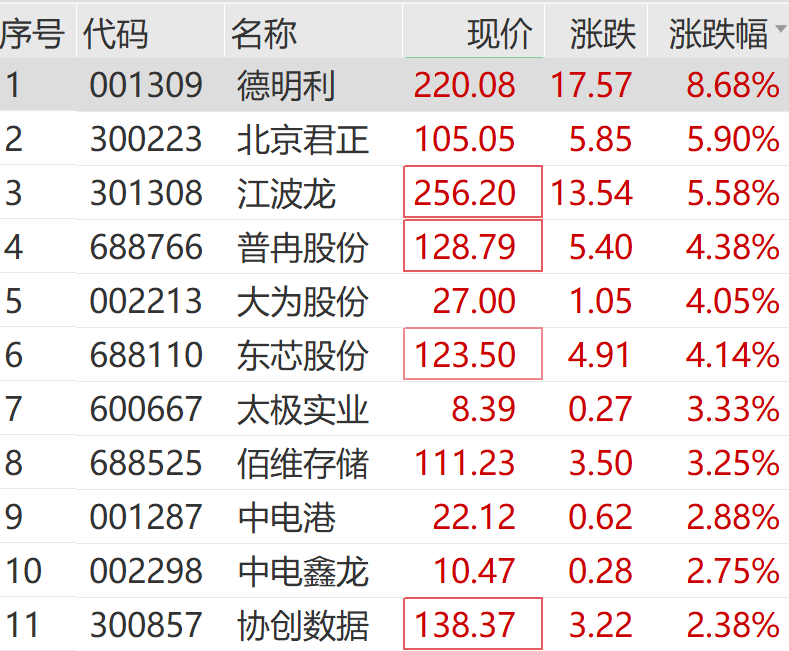Open the 北京君正 stock details
789x651 pixels.
coord(303,139)
